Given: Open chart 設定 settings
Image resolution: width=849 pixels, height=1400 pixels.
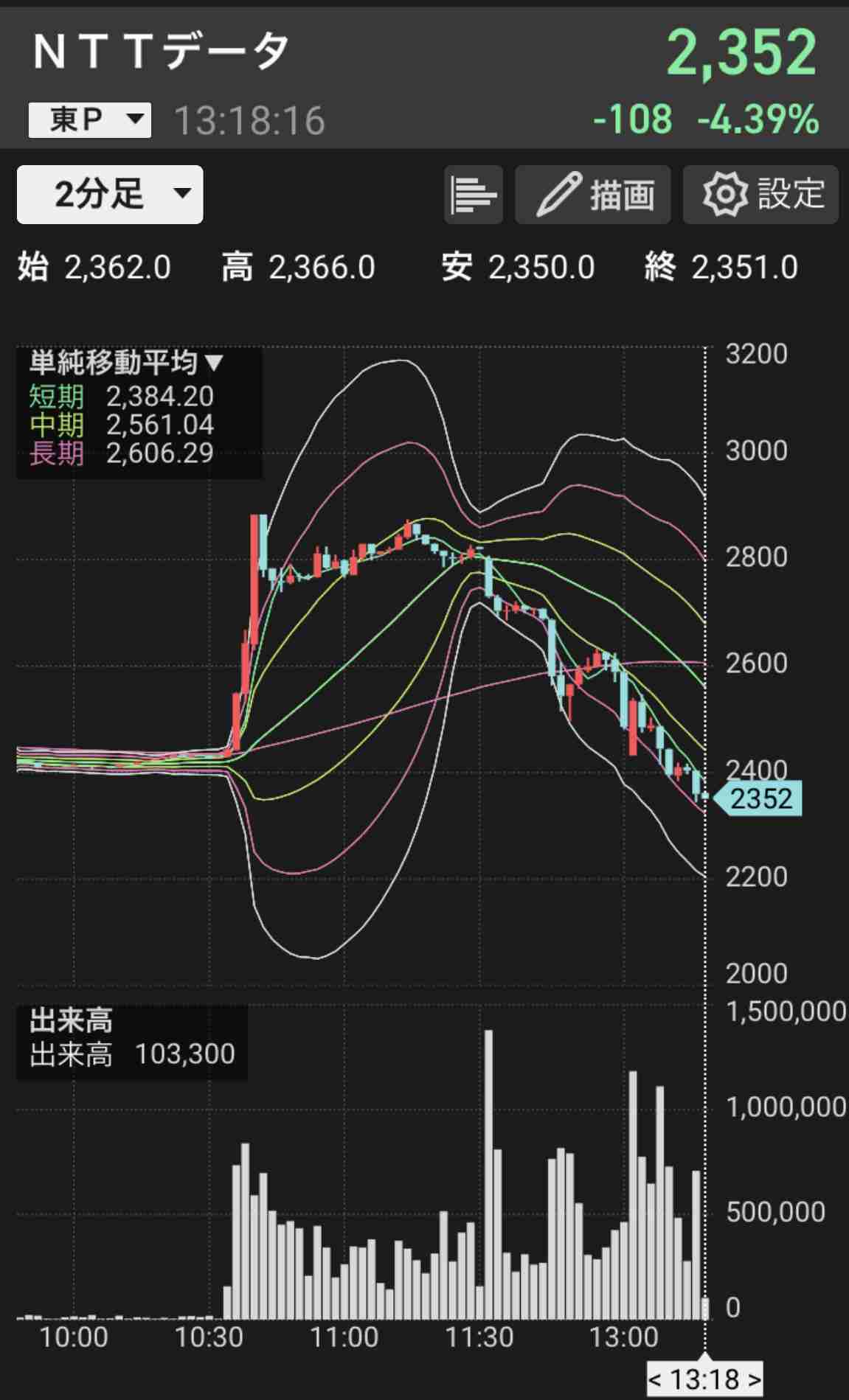Looking at the screenshot, I should click(x=760, y=195).
